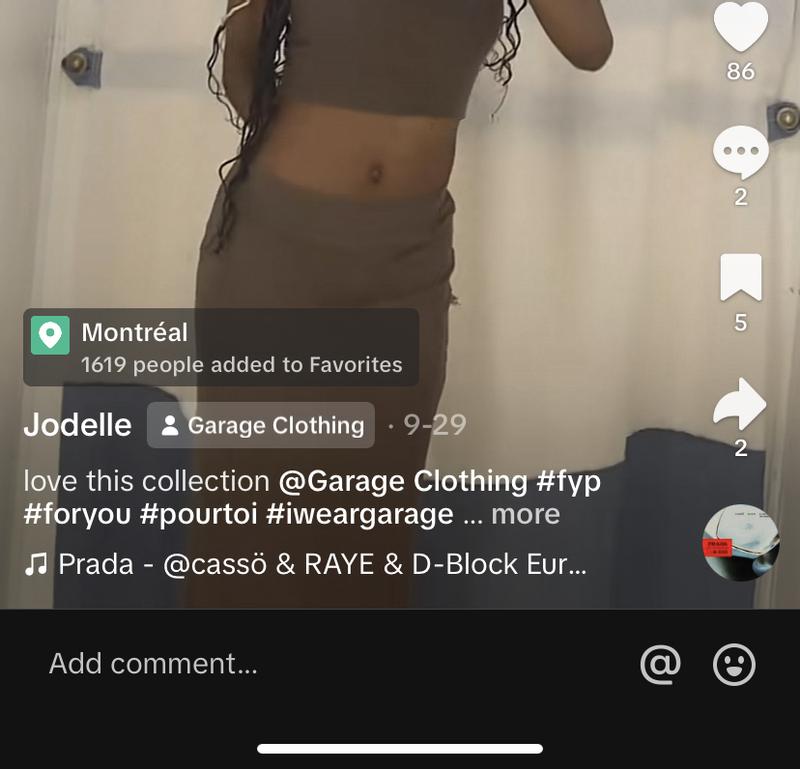This screenshot has height=769, width=800.
Task: Open the Garage Clothing tag chip
Action: (x=261, y=425)
